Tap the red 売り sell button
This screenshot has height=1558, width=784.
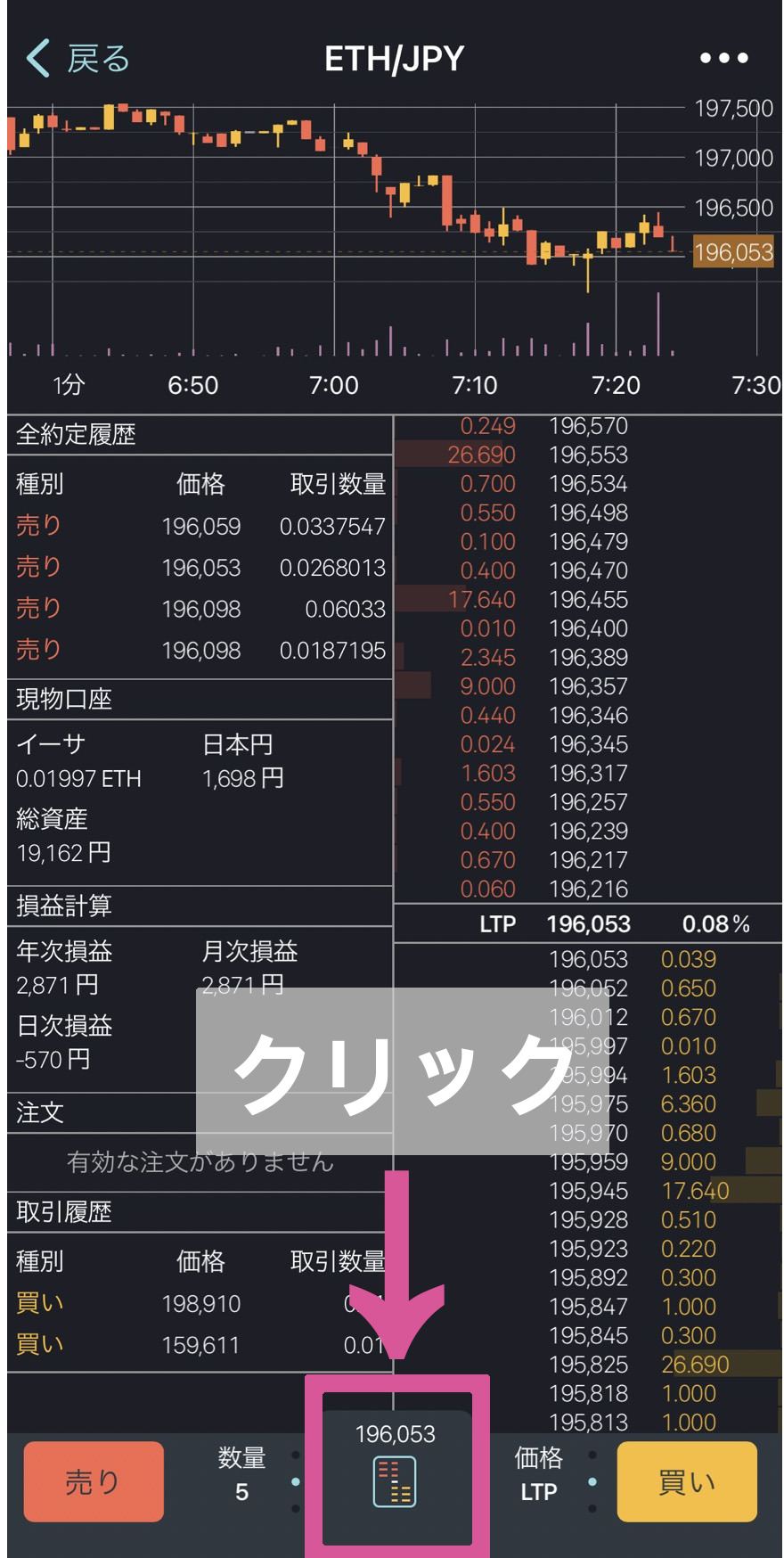coord(94,1481)
